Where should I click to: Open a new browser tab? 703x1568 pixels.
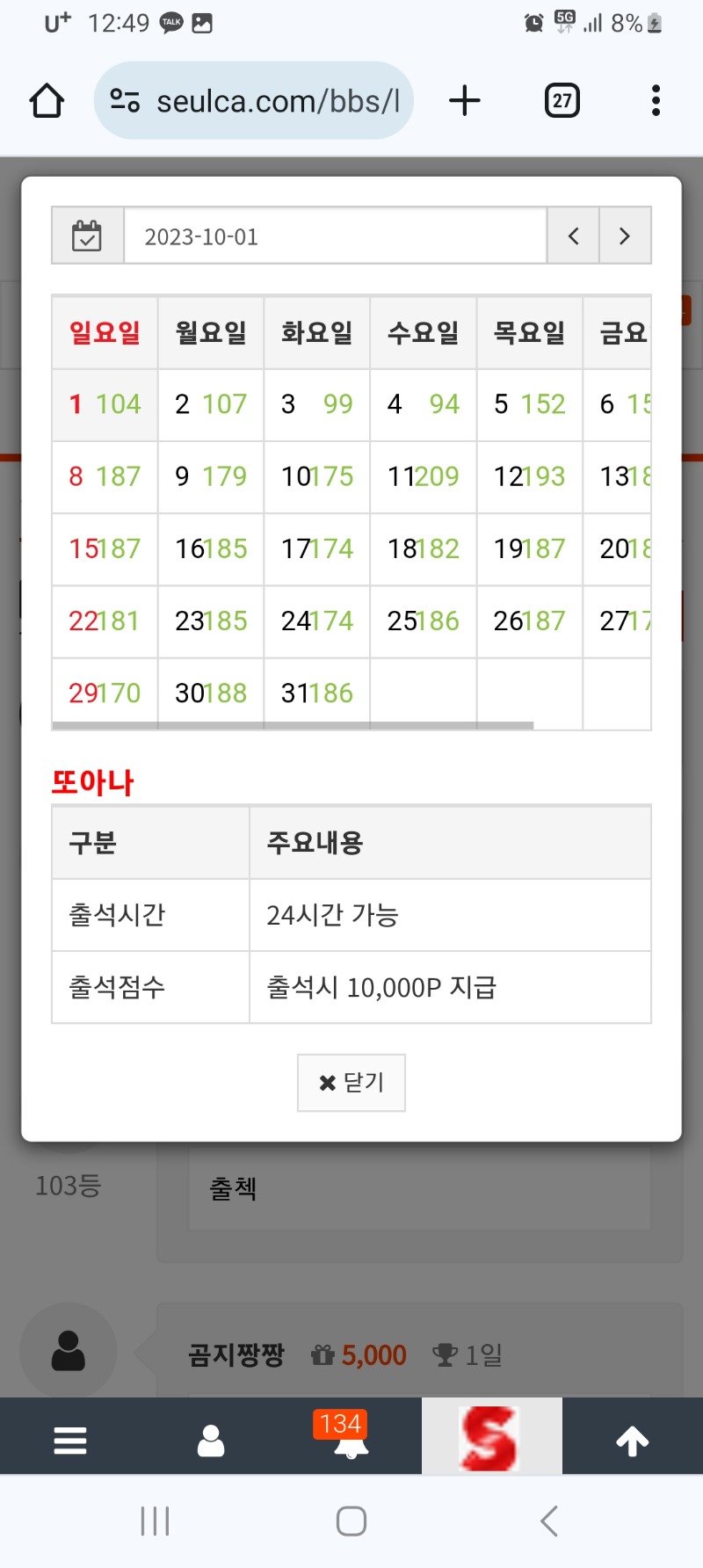pos(465,101)
